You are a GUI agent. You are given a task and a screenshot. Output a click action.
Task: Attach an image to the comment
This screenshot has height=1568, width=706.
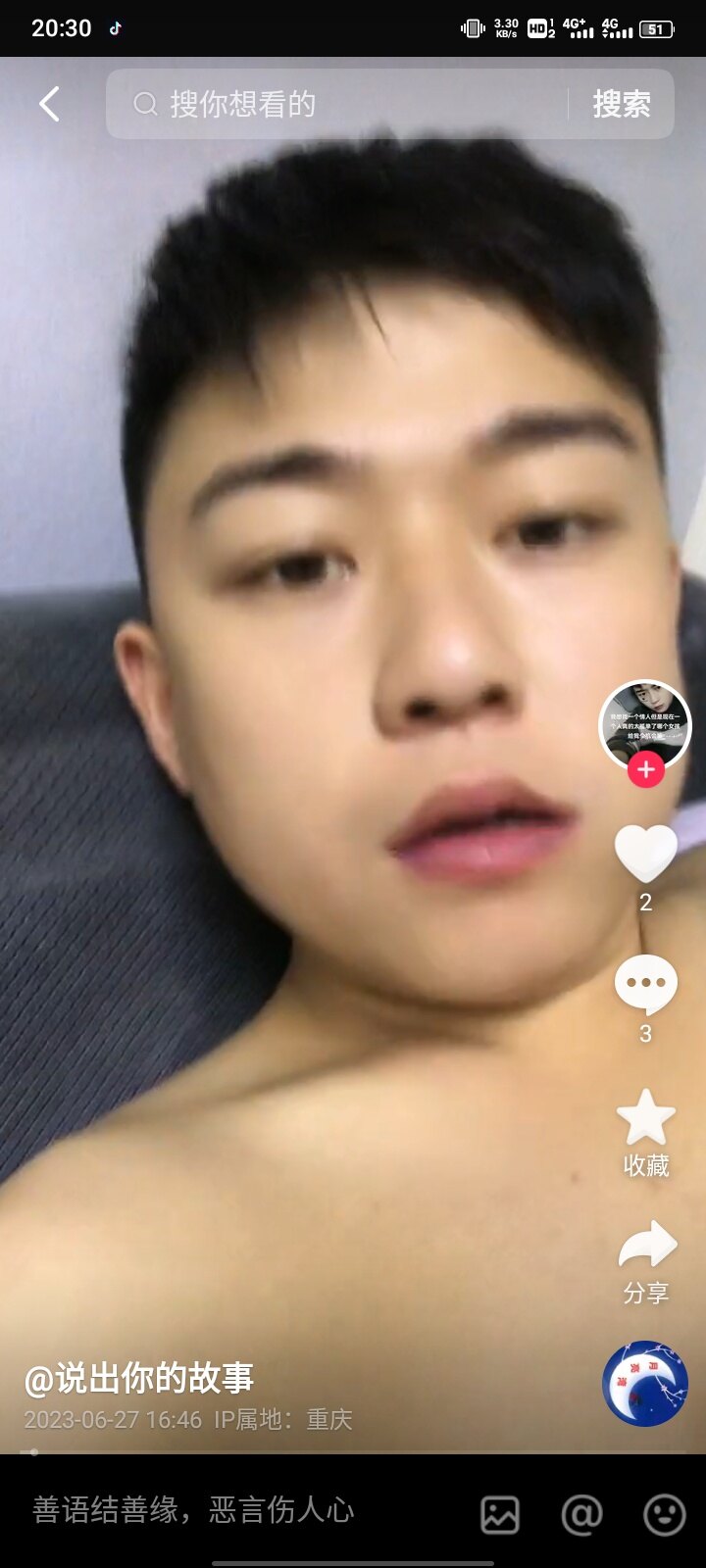click(x=500, y=1515)
